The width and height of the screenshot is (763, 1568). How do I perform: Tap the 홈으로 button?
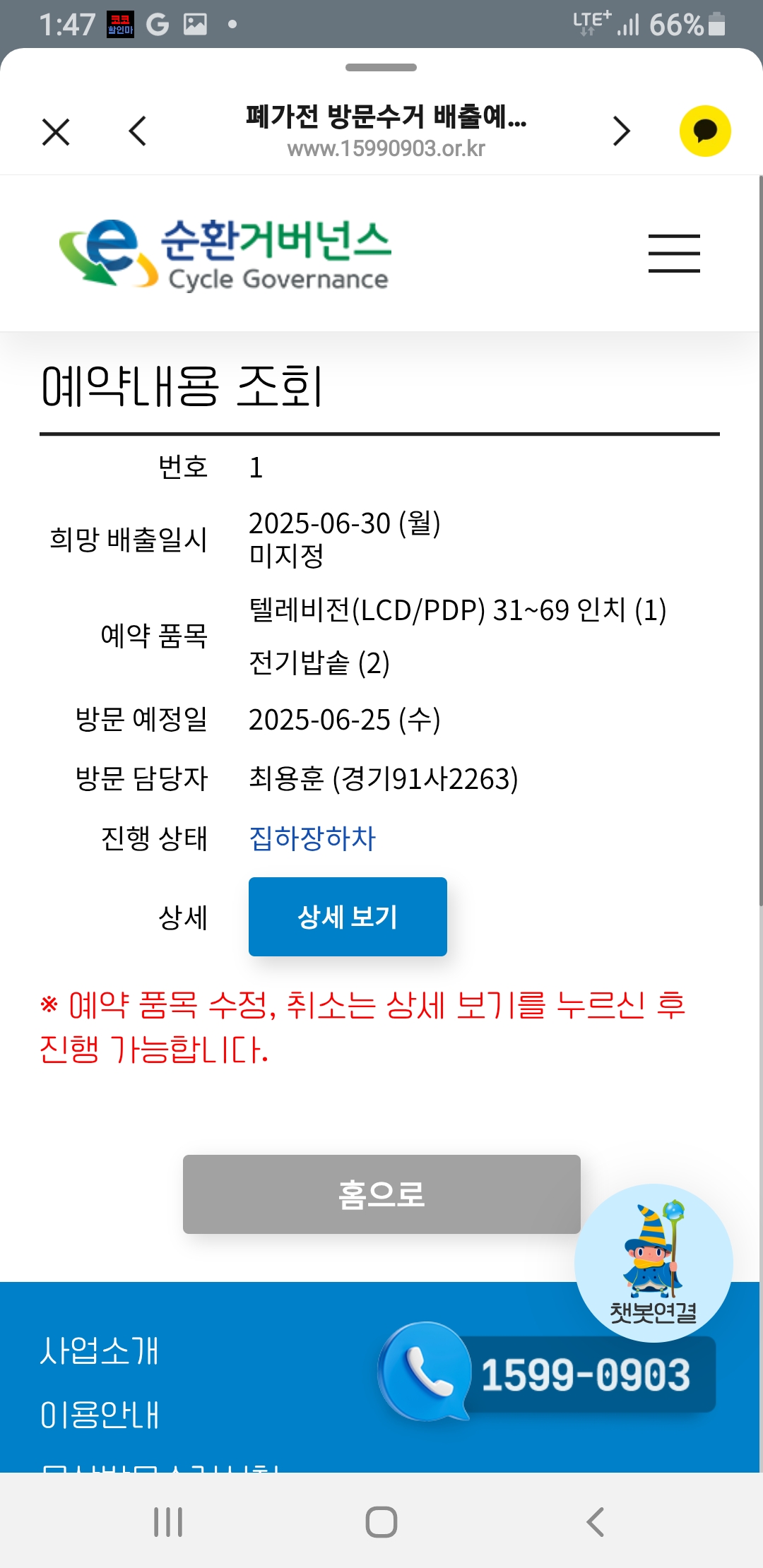[x=381, y=1194]
